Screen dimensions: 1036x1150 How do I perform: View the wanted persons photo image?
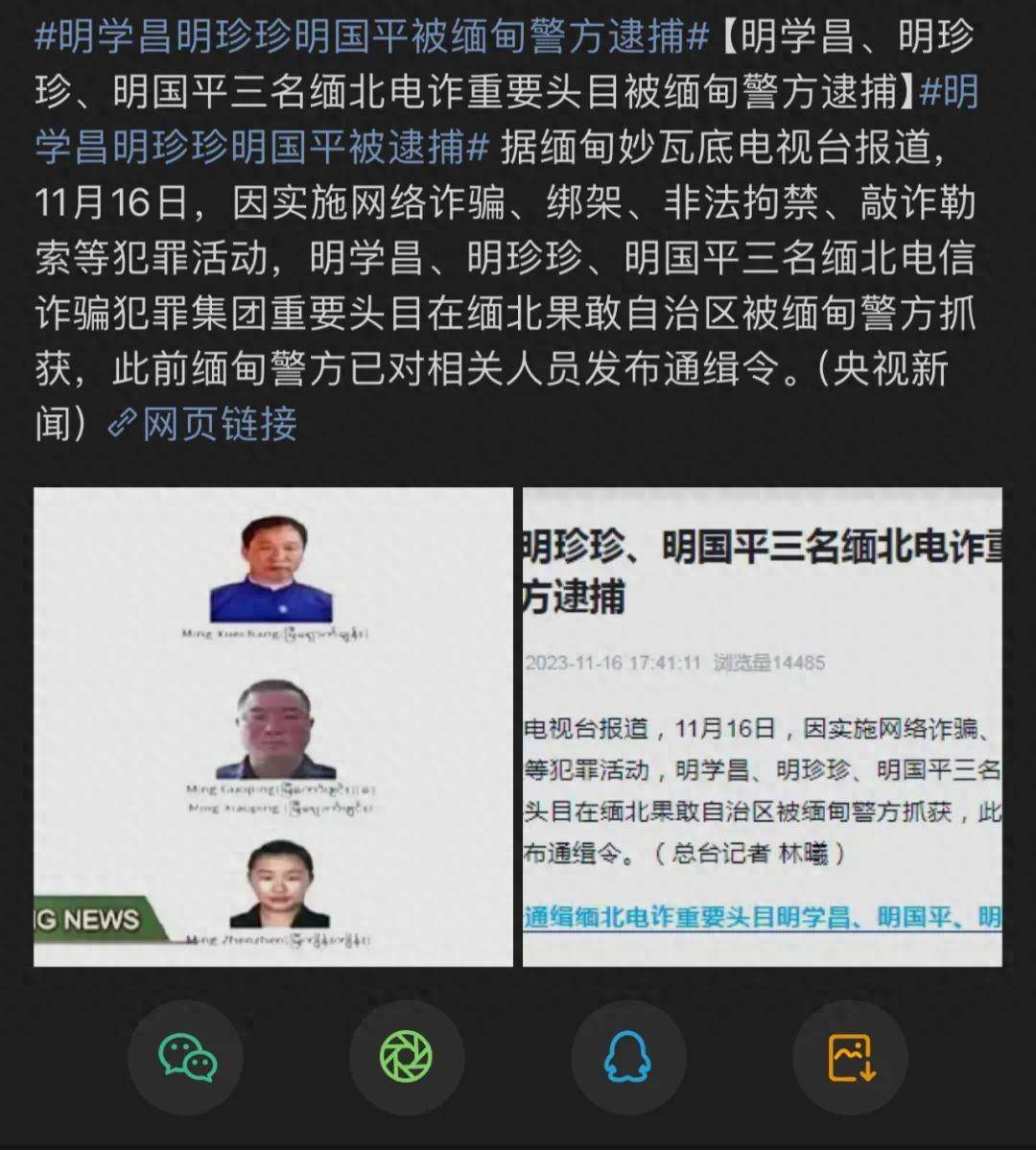pos(273,726)
